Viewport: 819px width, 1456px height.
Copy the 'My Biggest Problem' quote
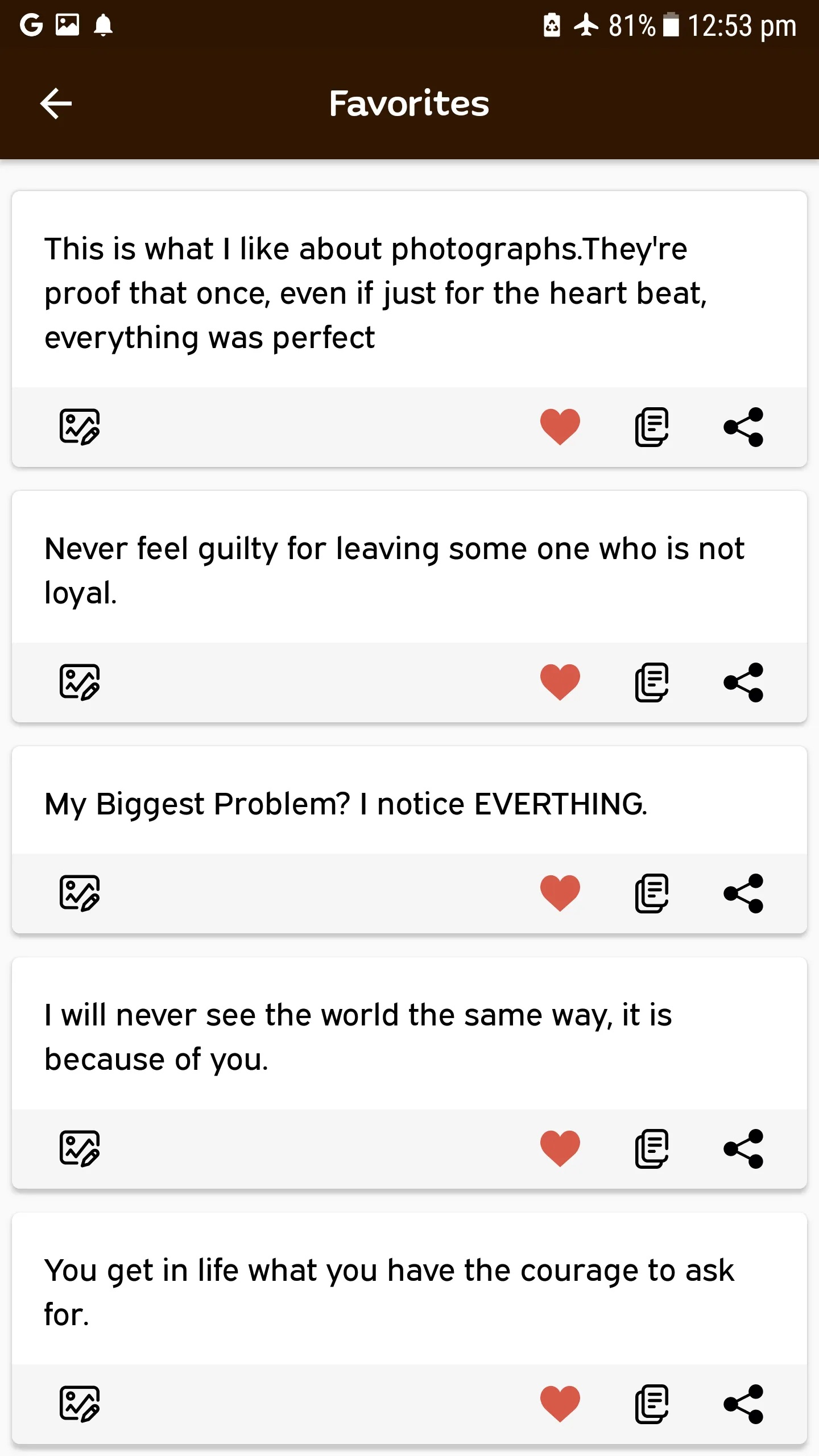tap(652, 894)
